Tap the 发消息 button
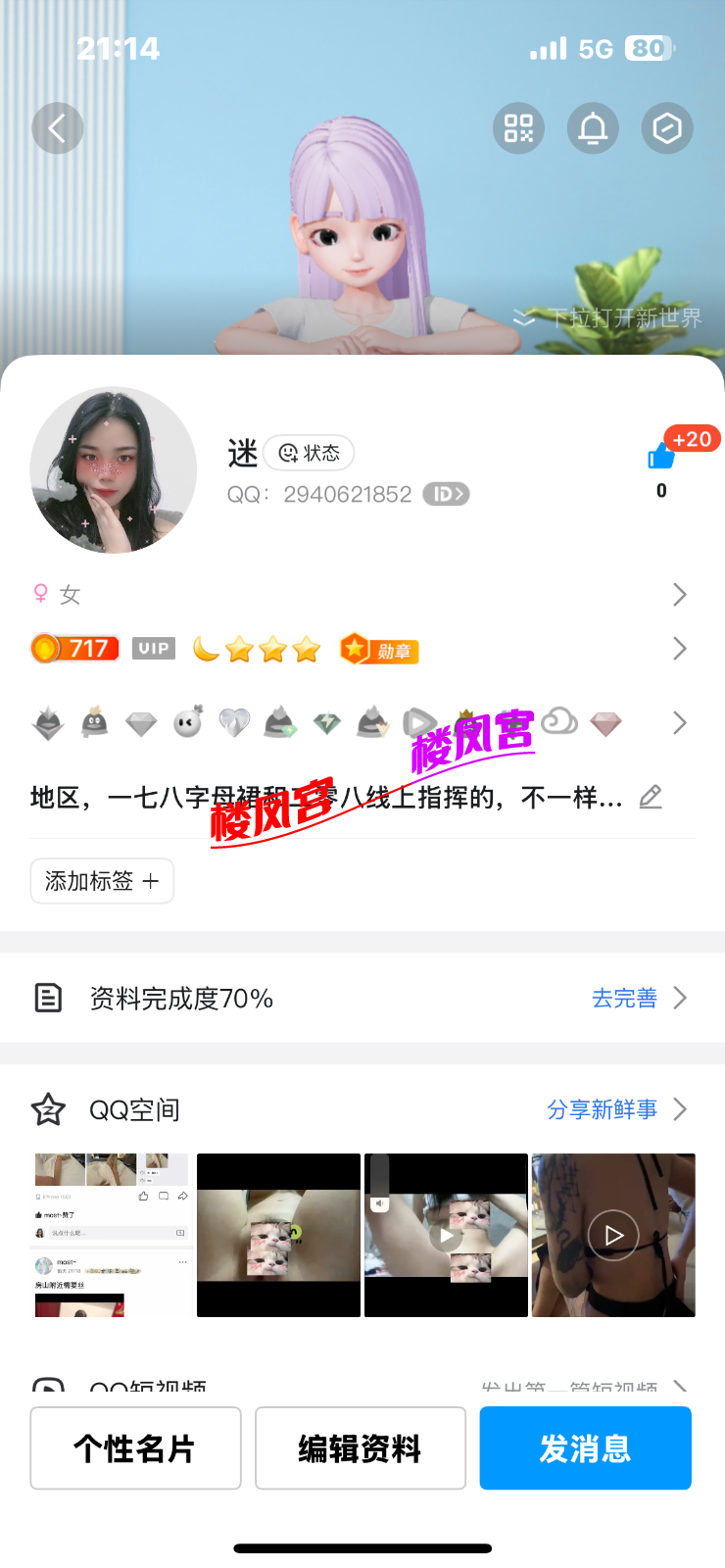The image size is (725, 1568). [585, 1448]
